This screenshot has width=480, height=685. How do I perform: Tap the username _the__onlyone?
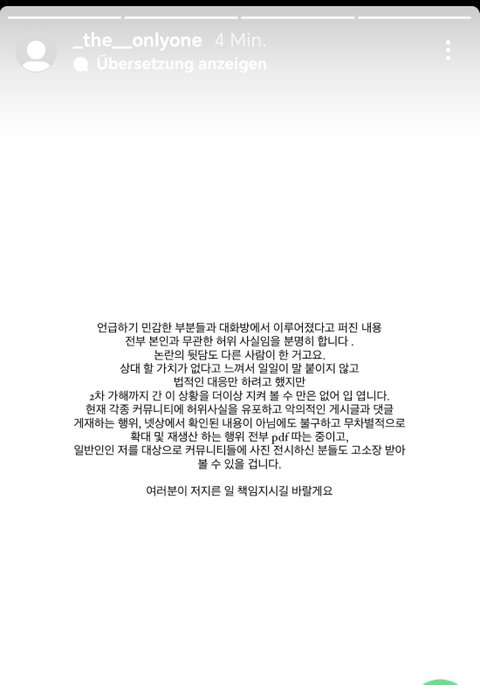[138, 40]
